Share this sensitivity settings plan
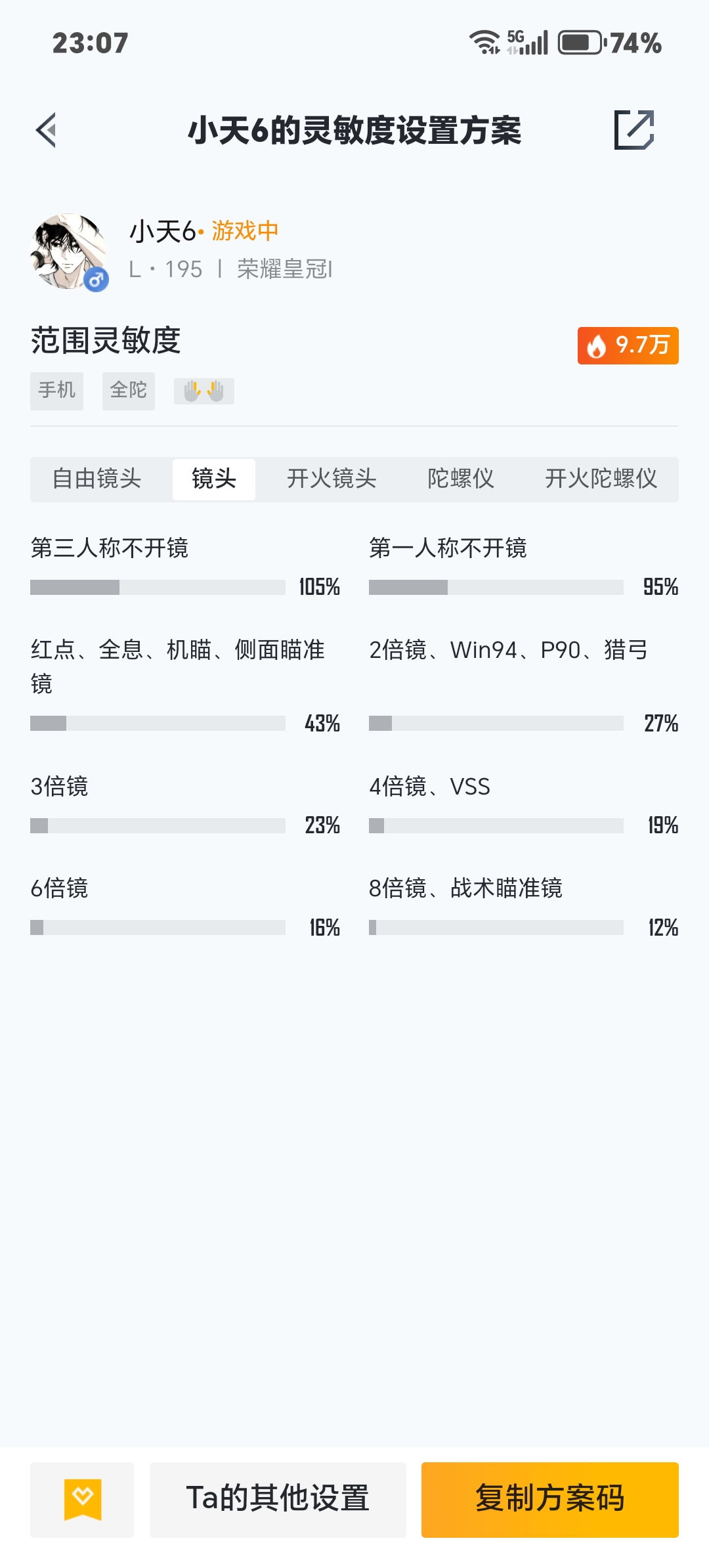This screenshot has width=709, height=1568. (x=634, y=130)
